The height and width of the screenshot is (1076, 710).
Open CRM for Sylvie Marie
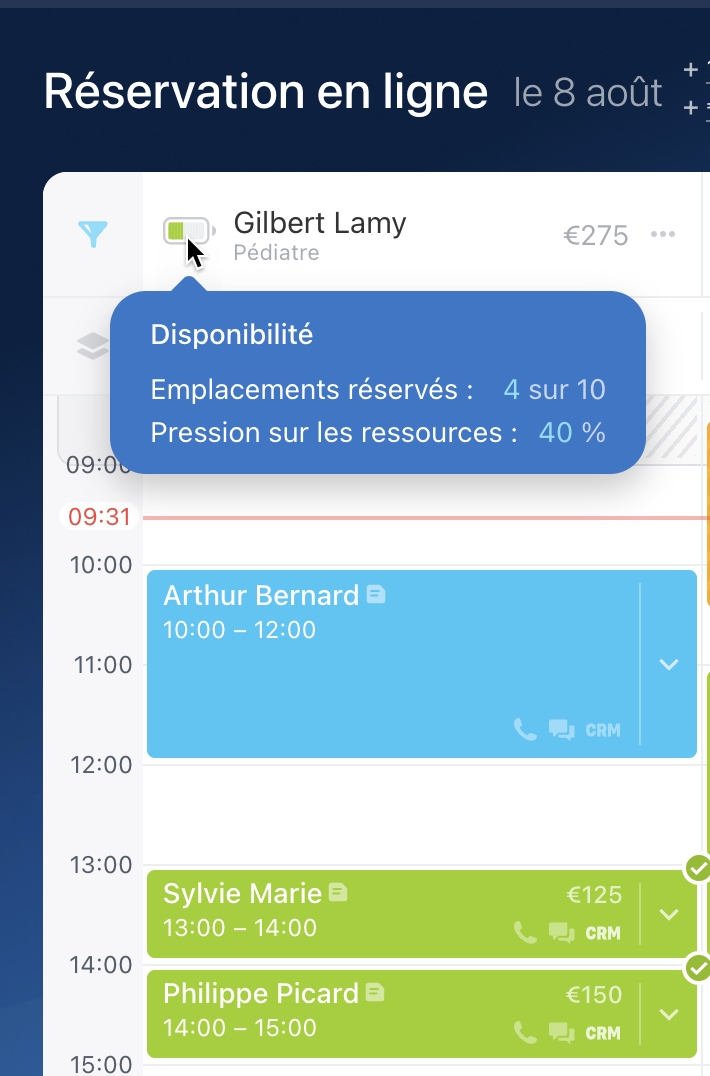tap(603, 933)
